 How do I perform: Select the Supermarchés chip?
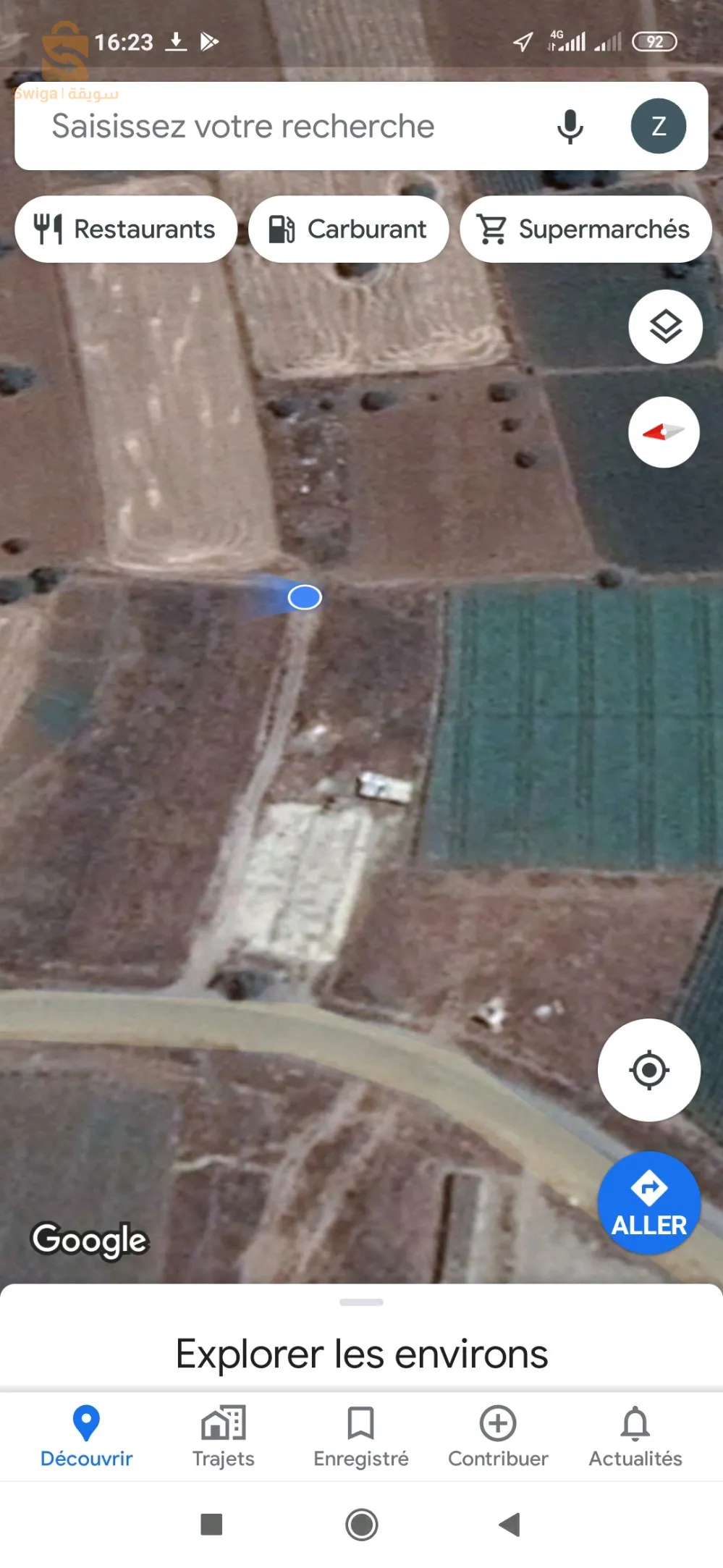pos(586,229)
